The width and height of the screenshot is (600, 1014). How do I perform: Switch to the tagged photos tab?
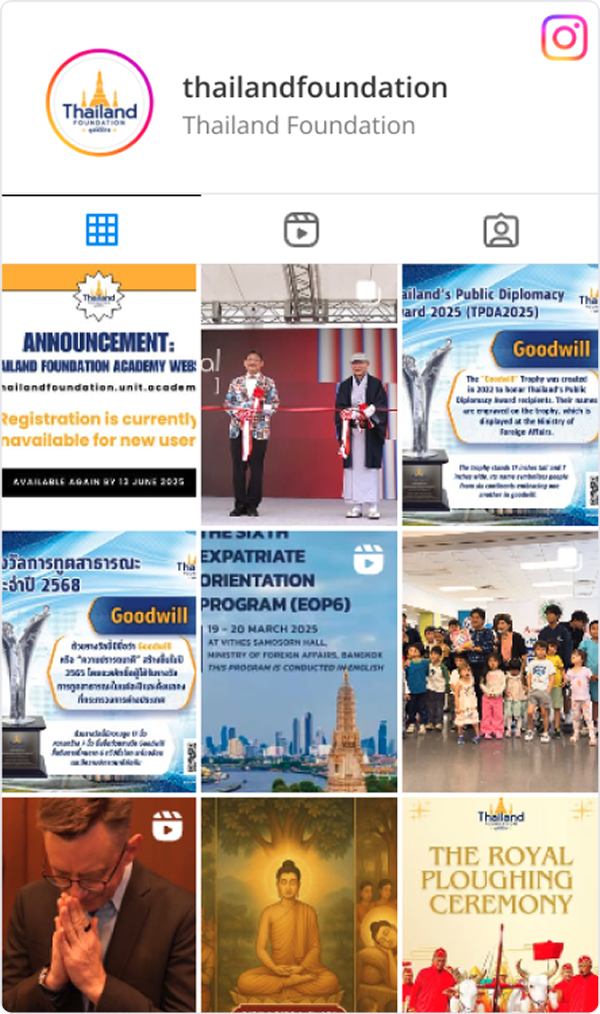click(x=500, y=230)
